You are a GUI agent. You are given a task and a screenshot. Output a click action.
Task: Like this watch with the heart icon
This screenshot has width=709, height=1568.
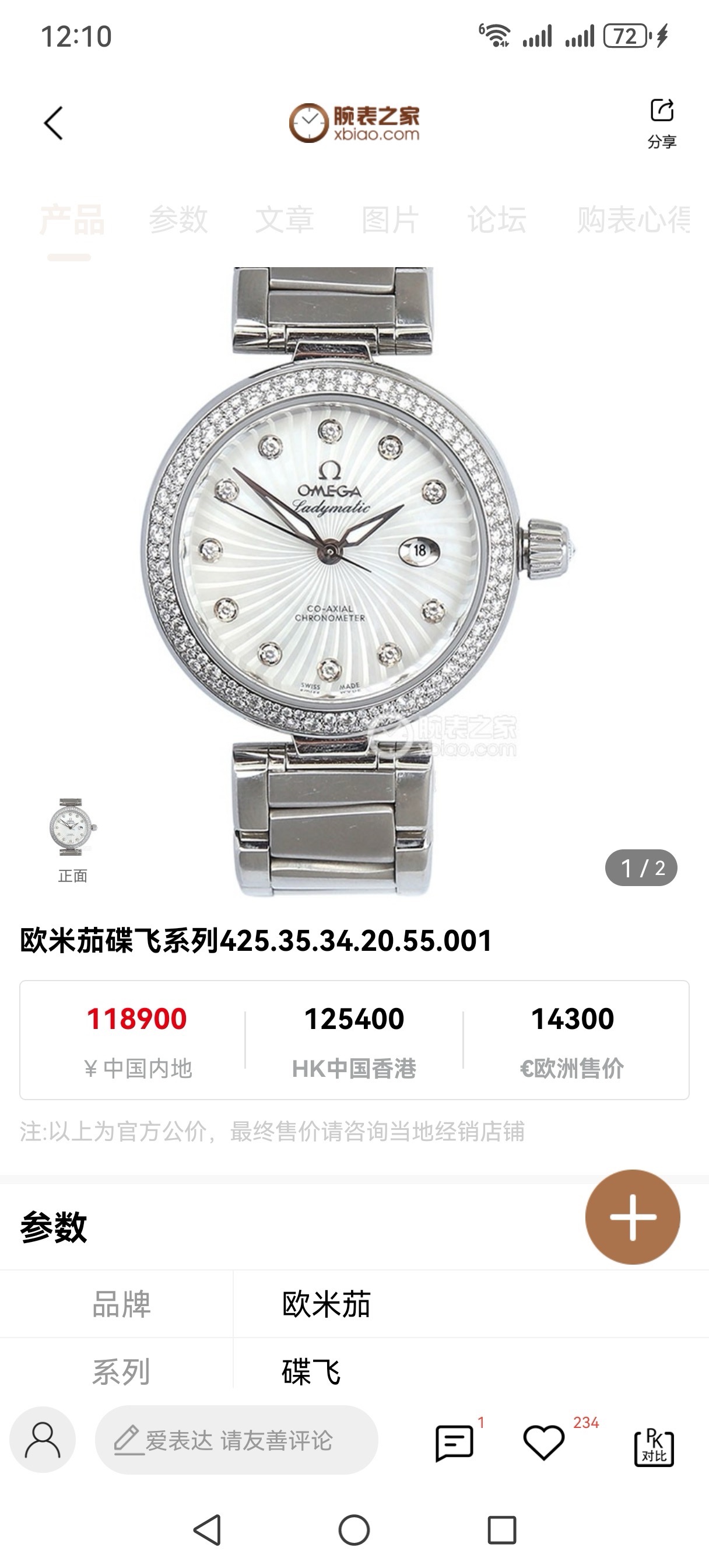543,1442
